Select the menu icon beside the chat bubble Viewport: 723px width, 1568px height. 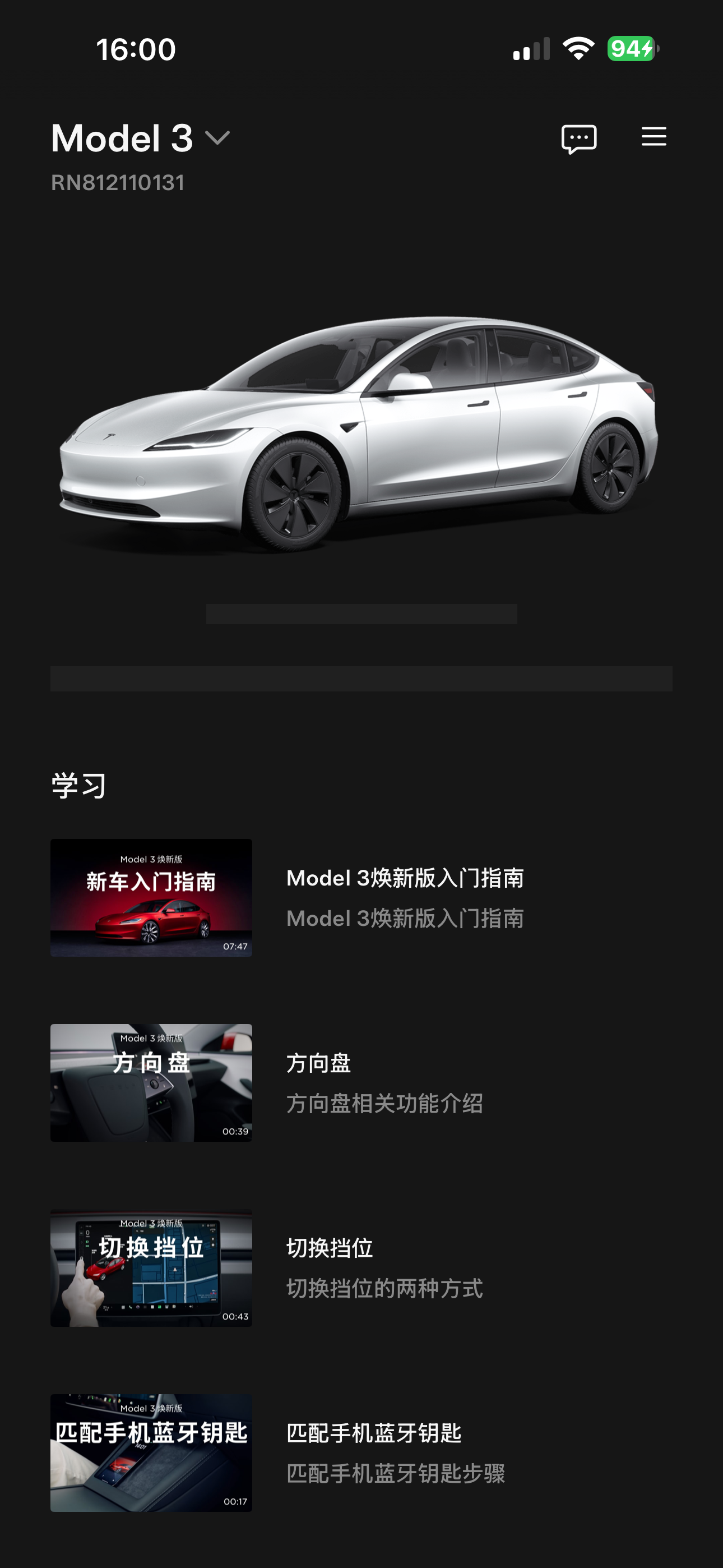[654, 137]
